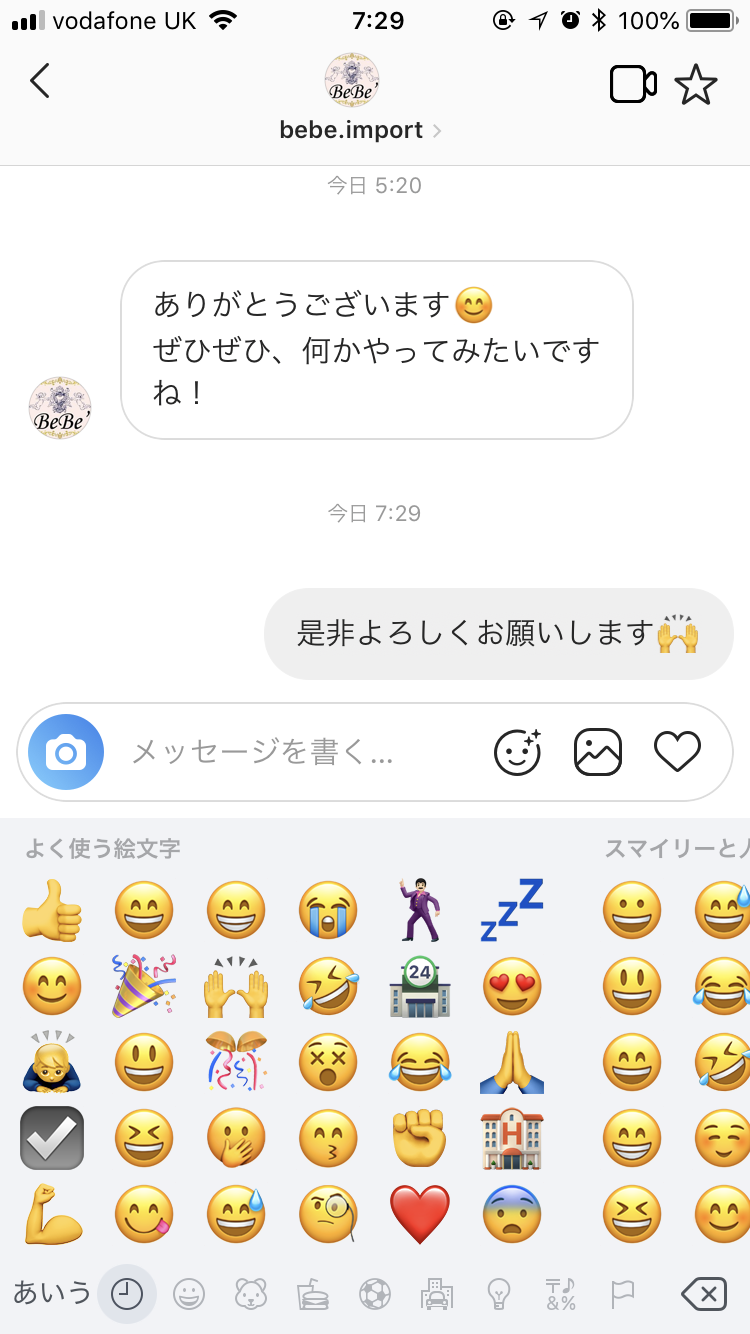
Task: Switch to the animals emoji category
Action: tap(250, 1294)
